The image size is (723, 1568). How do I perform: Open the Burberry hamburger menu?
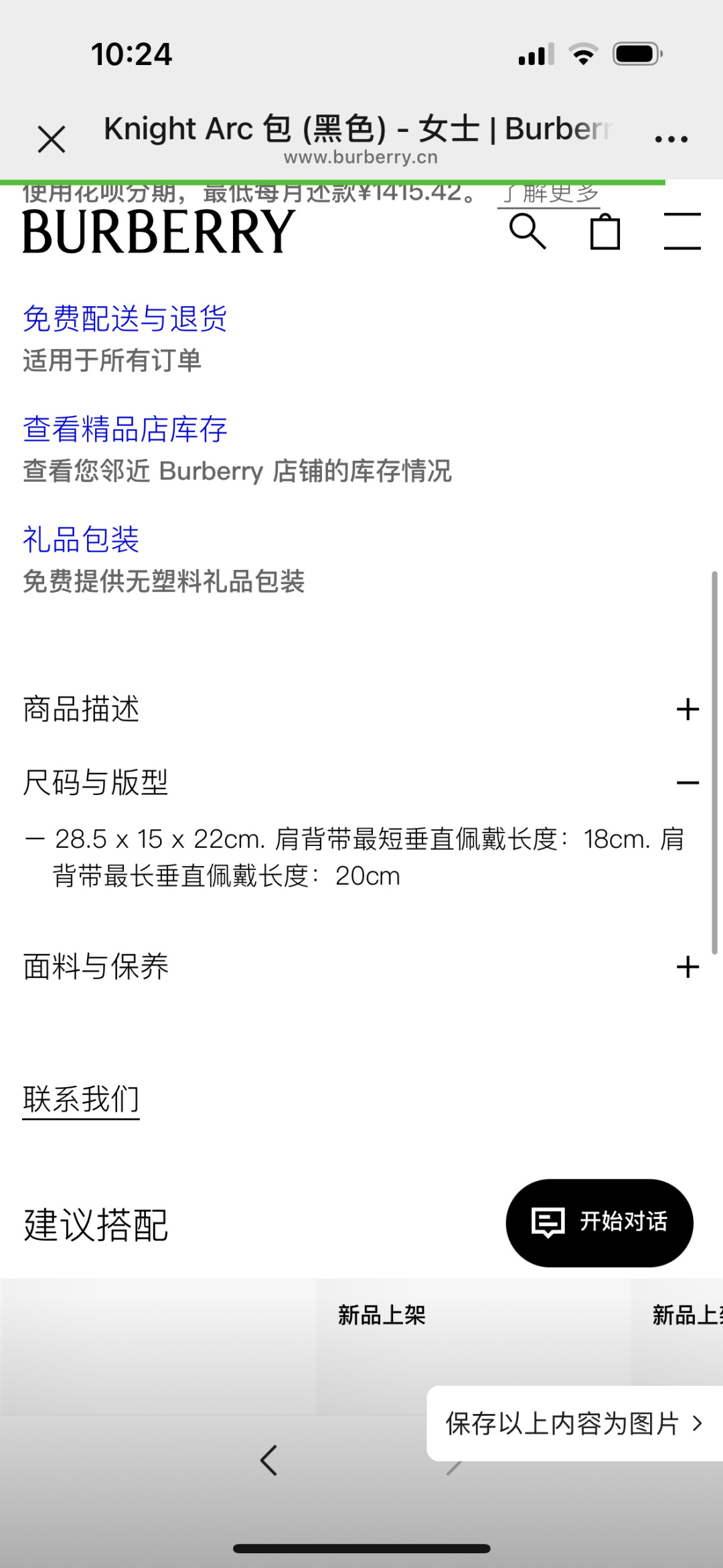[x=681, y=232]
